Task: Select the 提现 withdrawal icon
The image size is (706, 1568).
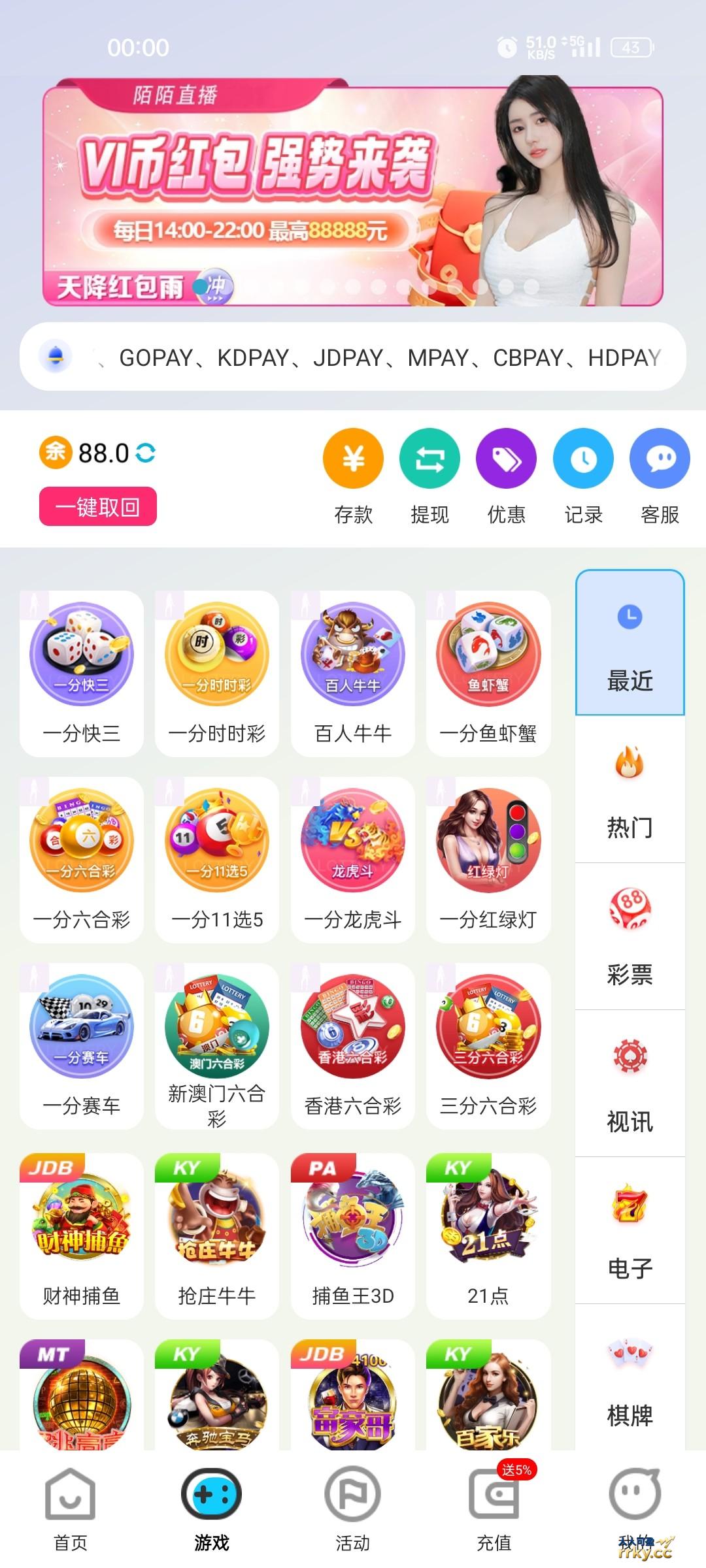Action: (x=429, y=457)
